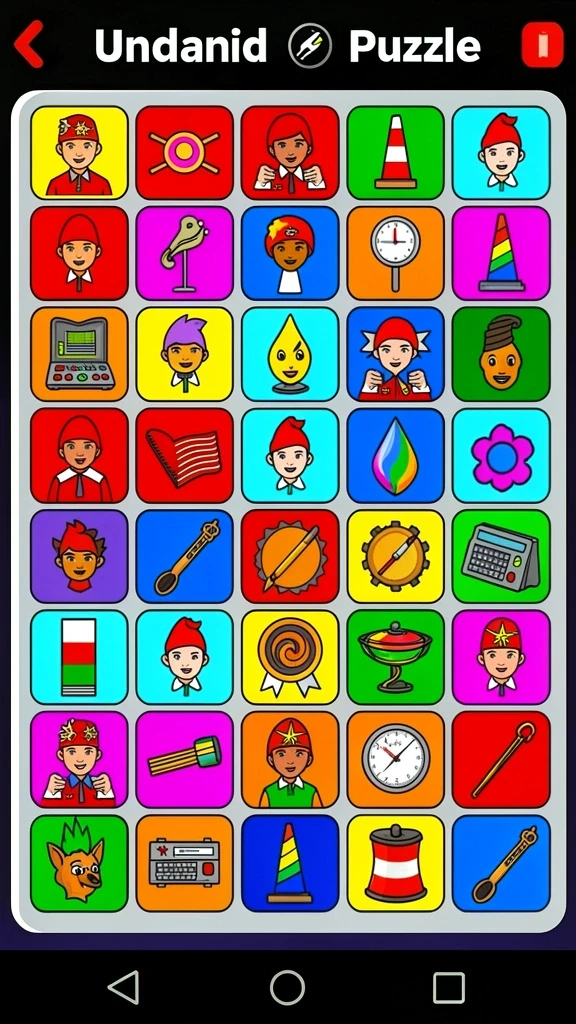Open recent apps with square button

coord(449,987)
